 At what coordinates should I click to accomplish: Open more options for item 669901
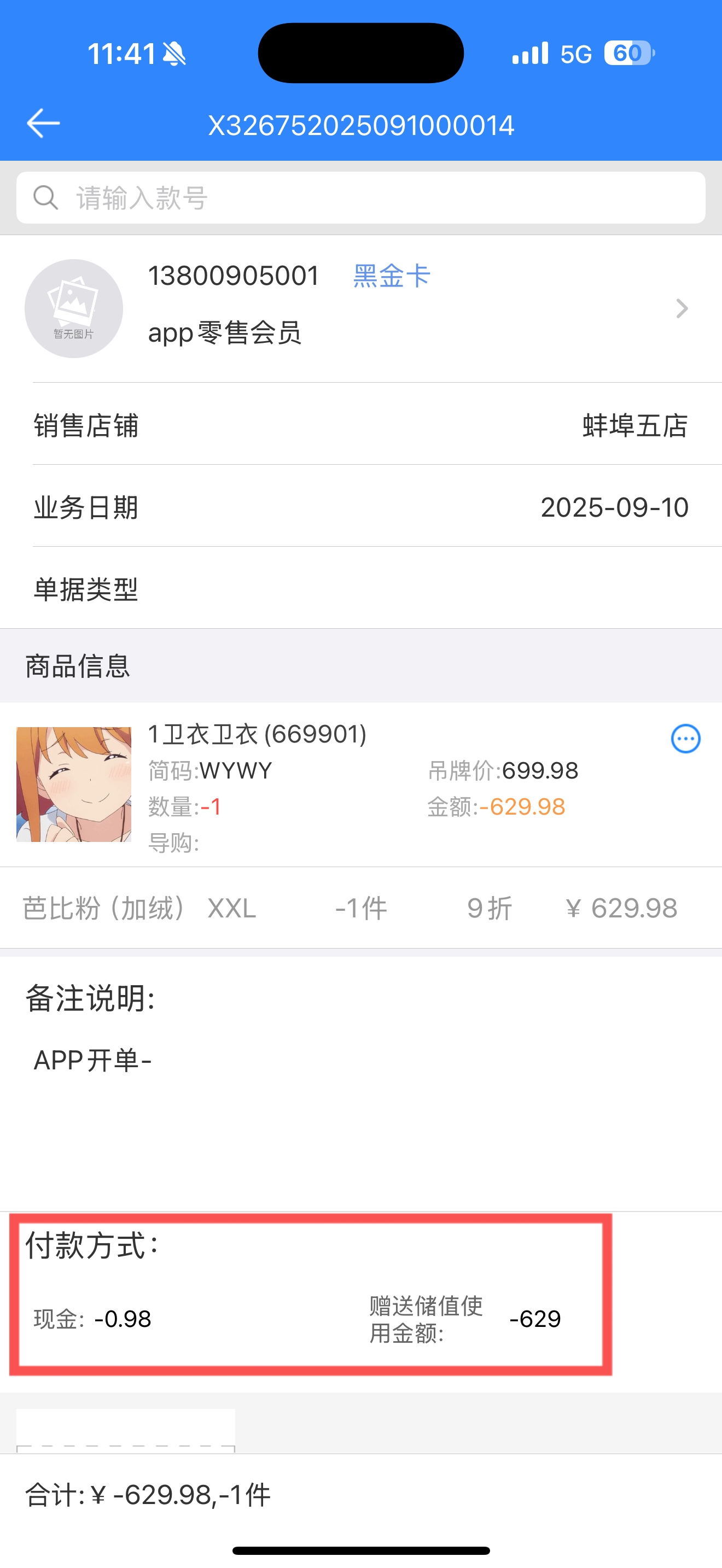coord(685,739)
